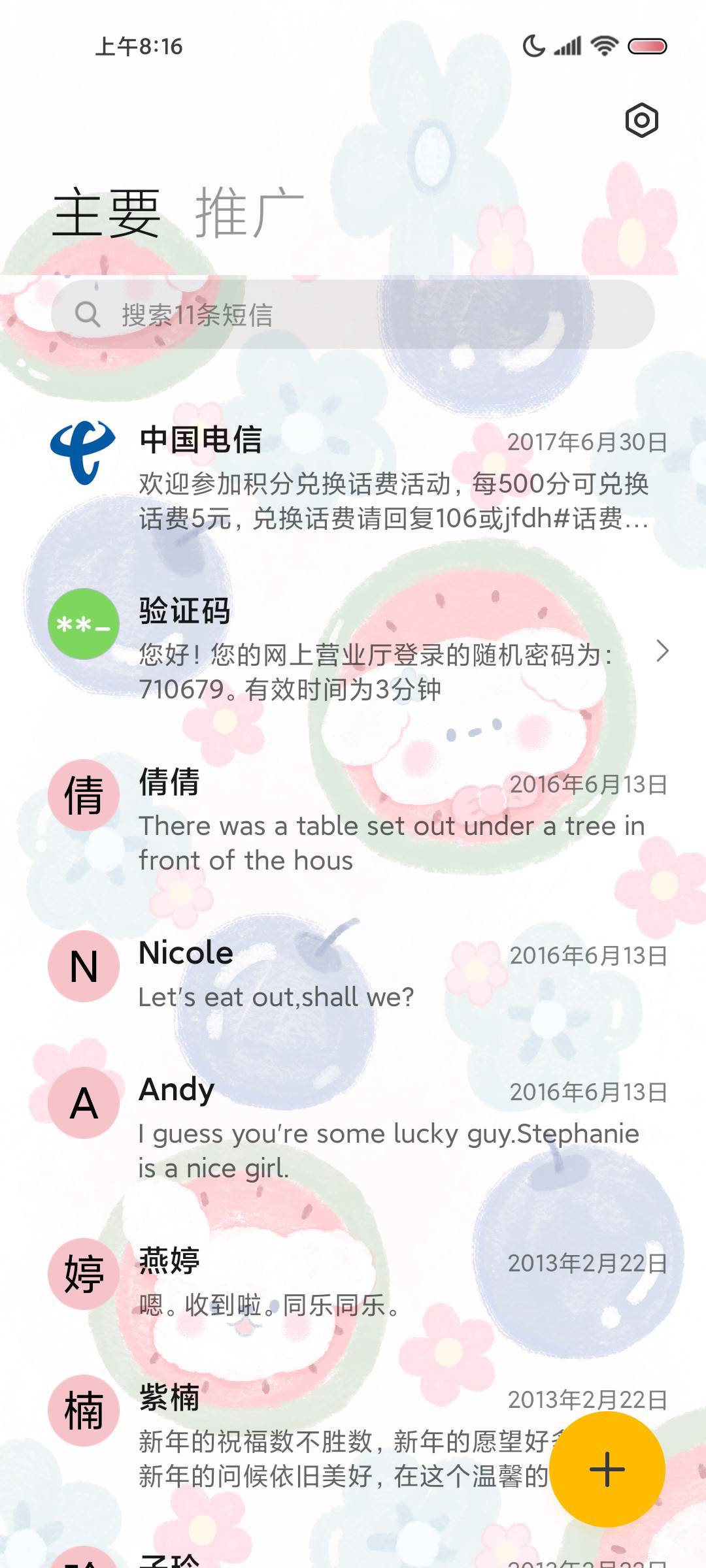Switch to the 推广 tab
Image resolution: width=706 pixels, height=1568 pixels.
[x=250, y=212]
